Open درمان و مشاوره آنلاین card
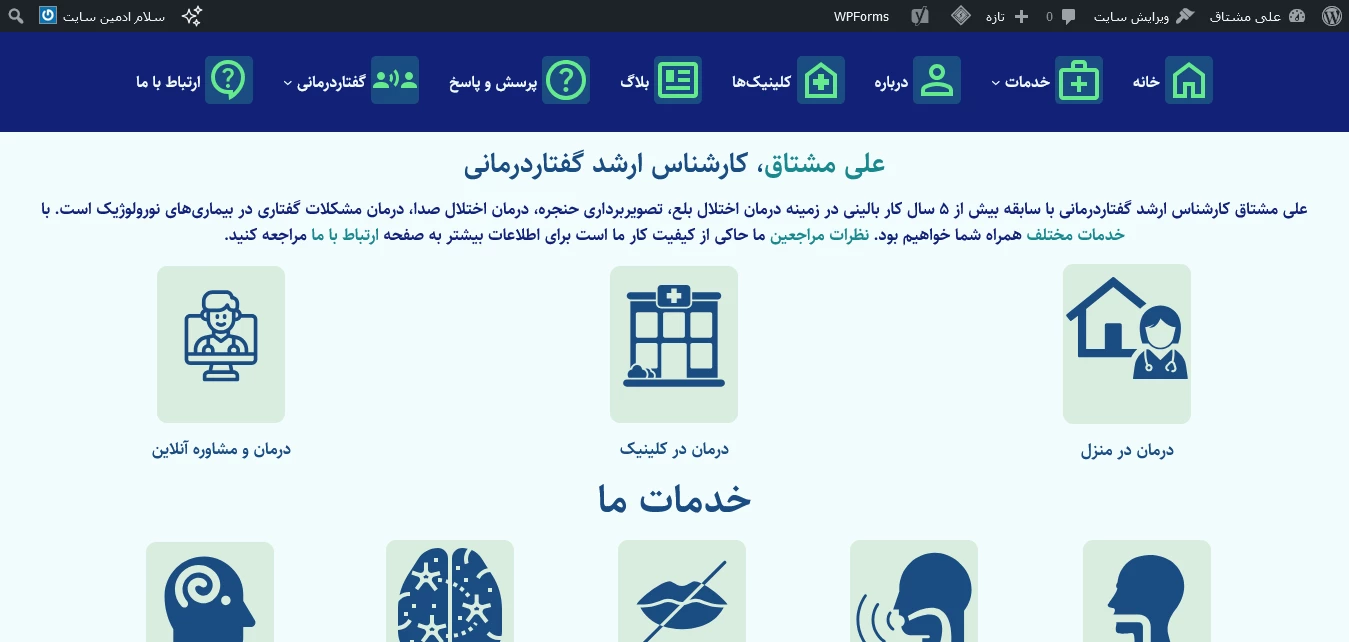The height and width of the screenshot is (642, 1349). coord(221,345)
